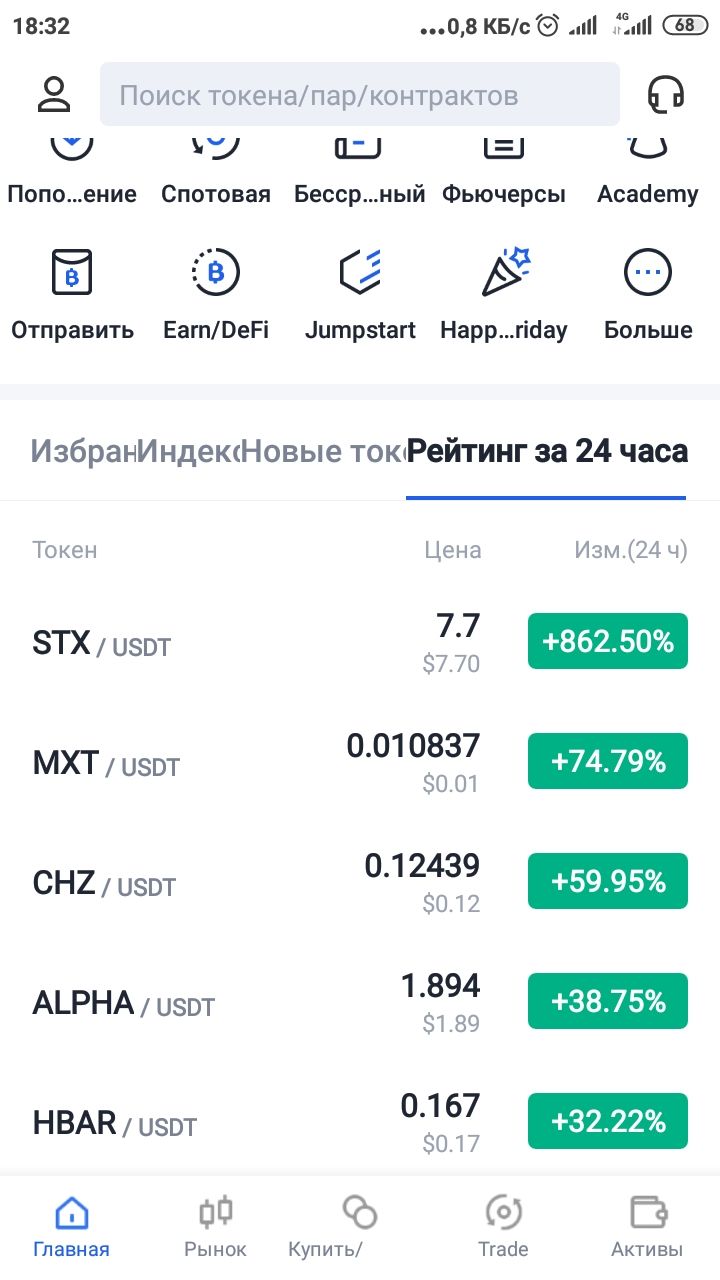
Task: Open the Отправить shortcut
Action: (72, 294)
